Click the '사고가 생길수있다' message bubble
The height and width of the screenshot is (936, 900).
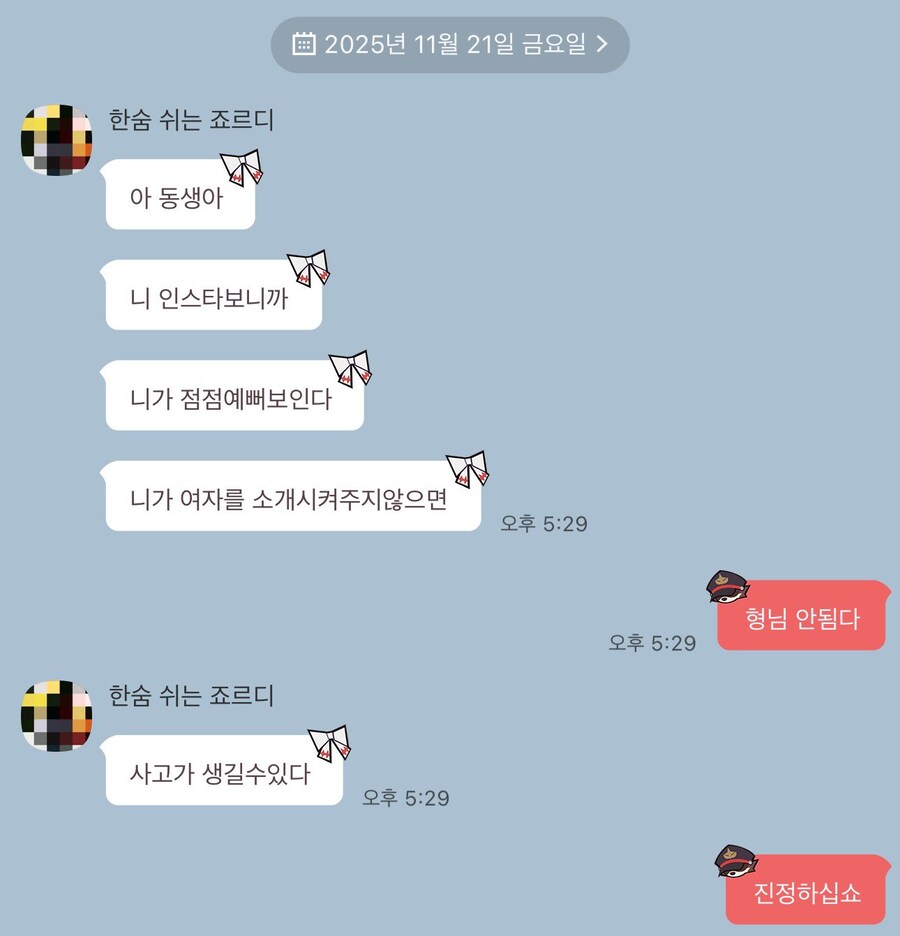click(222, 771)
